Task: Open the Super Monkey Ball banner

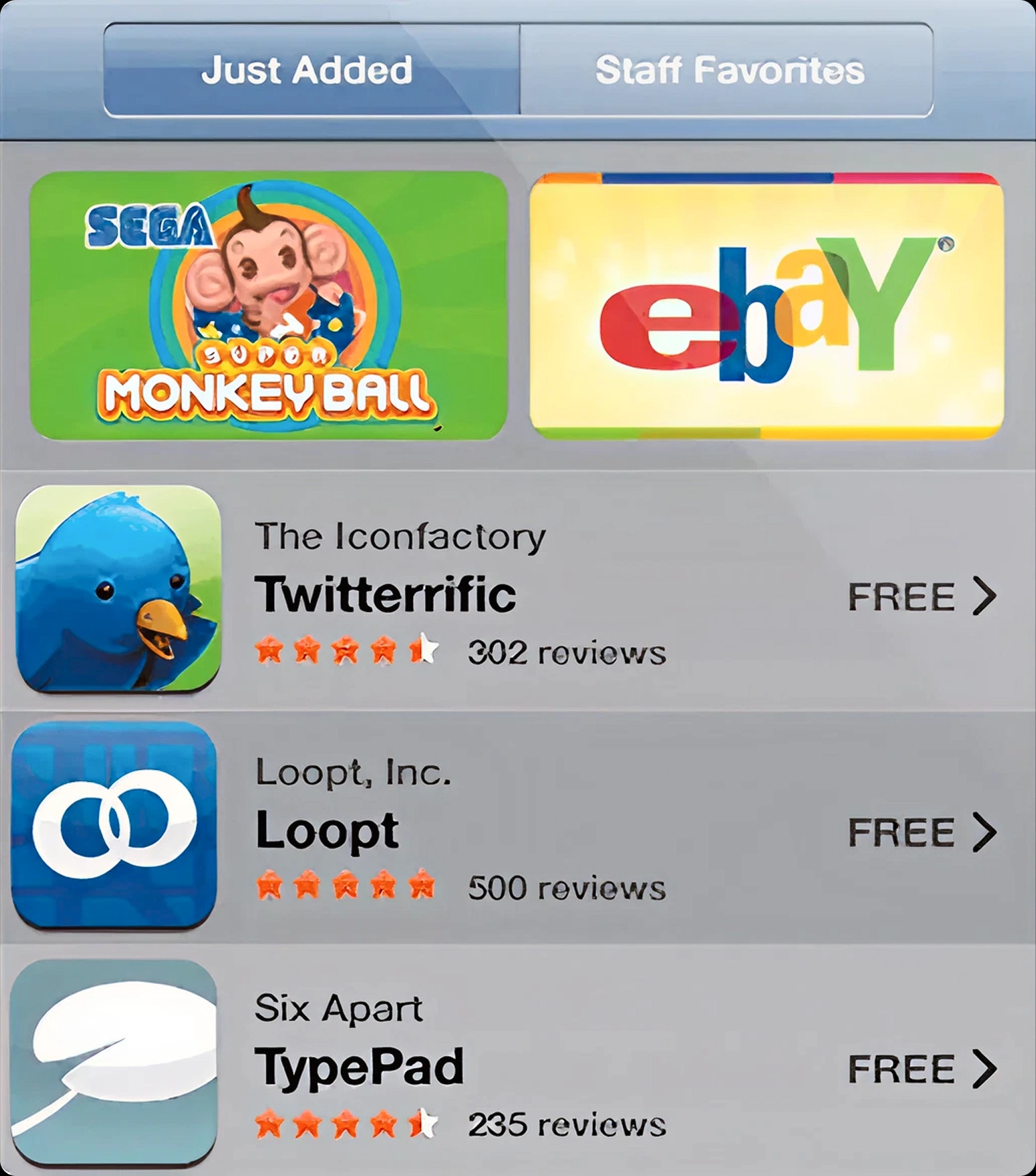Action: (269, 305)
